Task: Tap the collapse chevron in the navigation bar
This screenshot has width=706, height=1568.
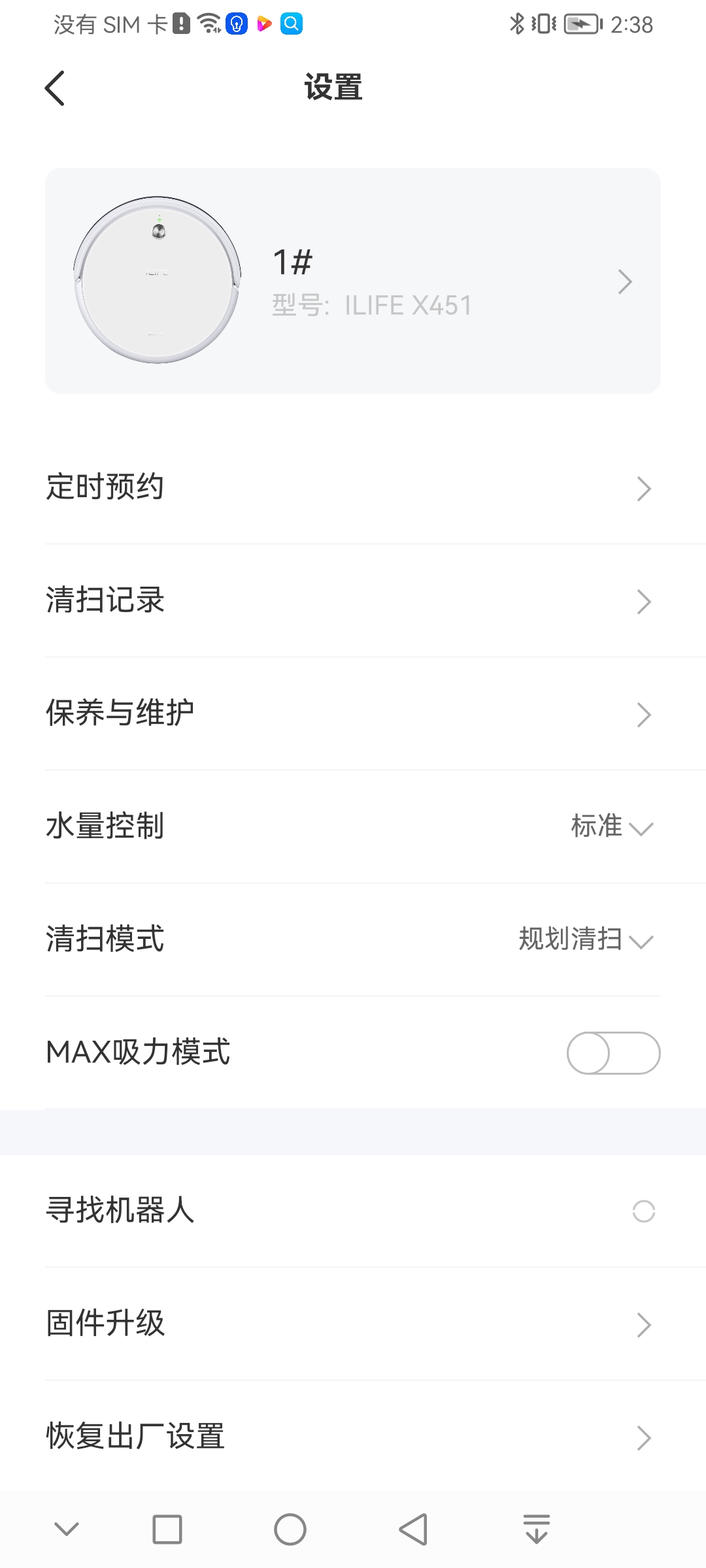Action: (65, 1529)
